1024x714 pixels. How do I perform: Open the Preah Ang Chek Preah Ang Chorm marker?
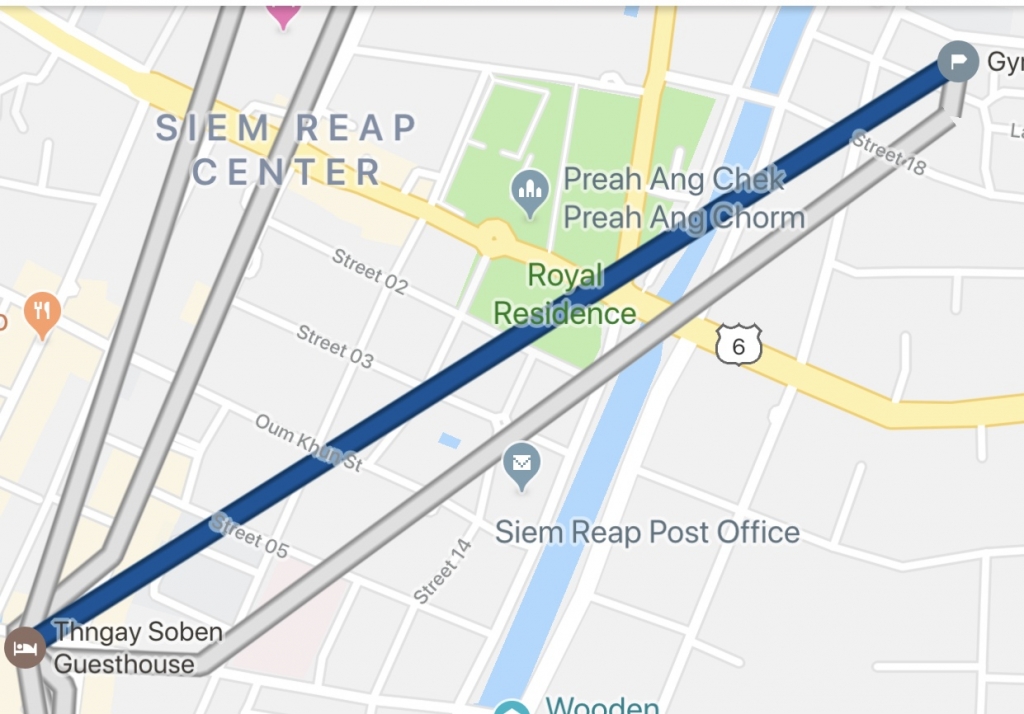[529, 189]
